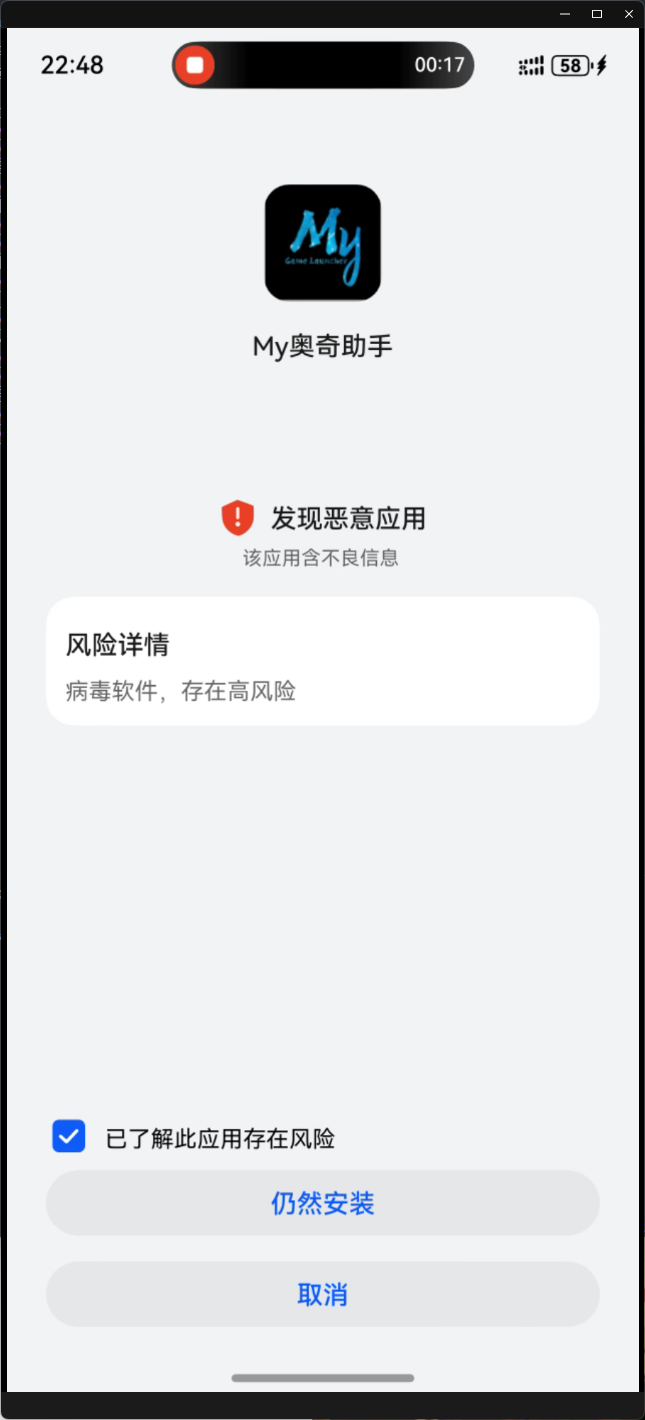This screenshot has width=645, height=1420.
Task: Cancel the installation with 取消
Action: [322, 1295]
